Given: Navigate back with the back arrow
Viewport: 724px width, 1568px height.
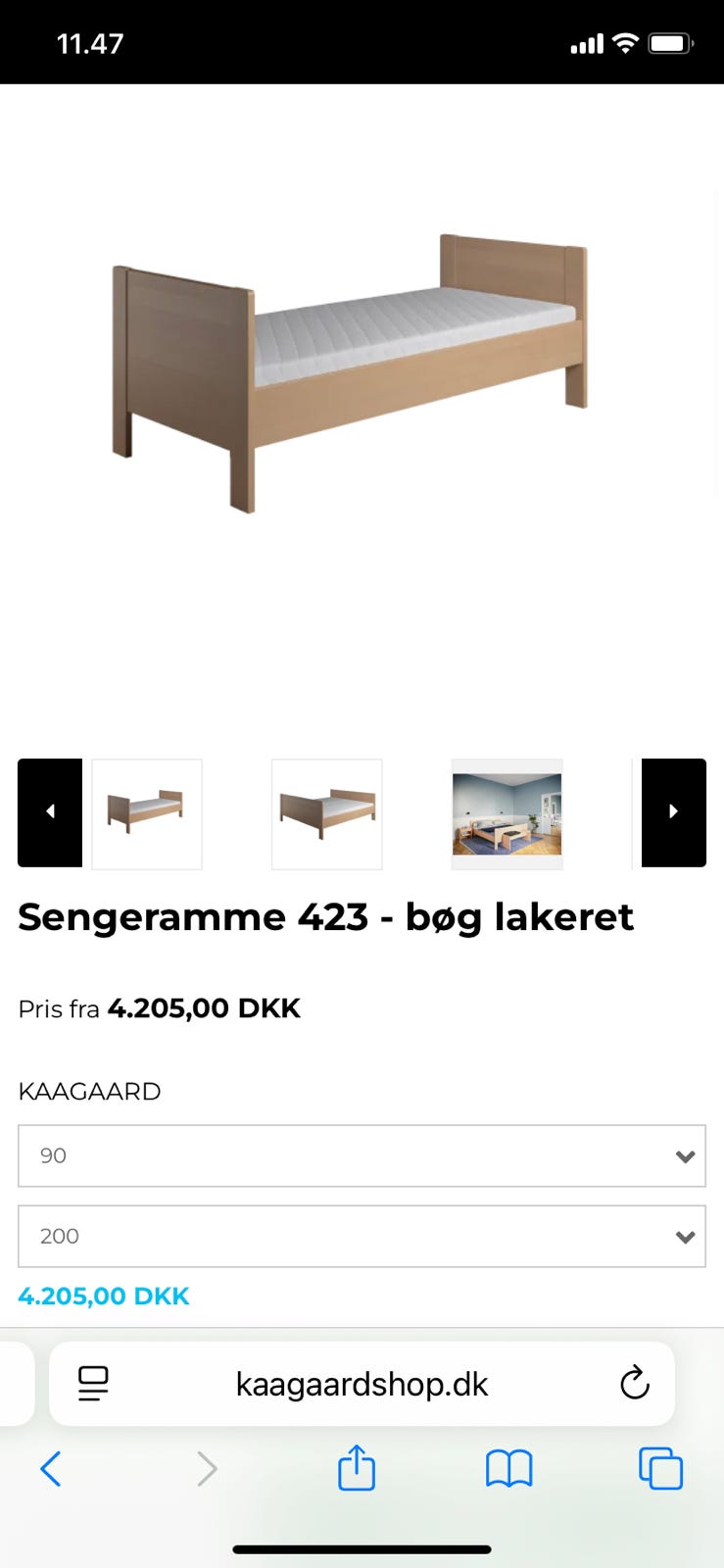Looking at the screenshot, I should (51, 1468).
